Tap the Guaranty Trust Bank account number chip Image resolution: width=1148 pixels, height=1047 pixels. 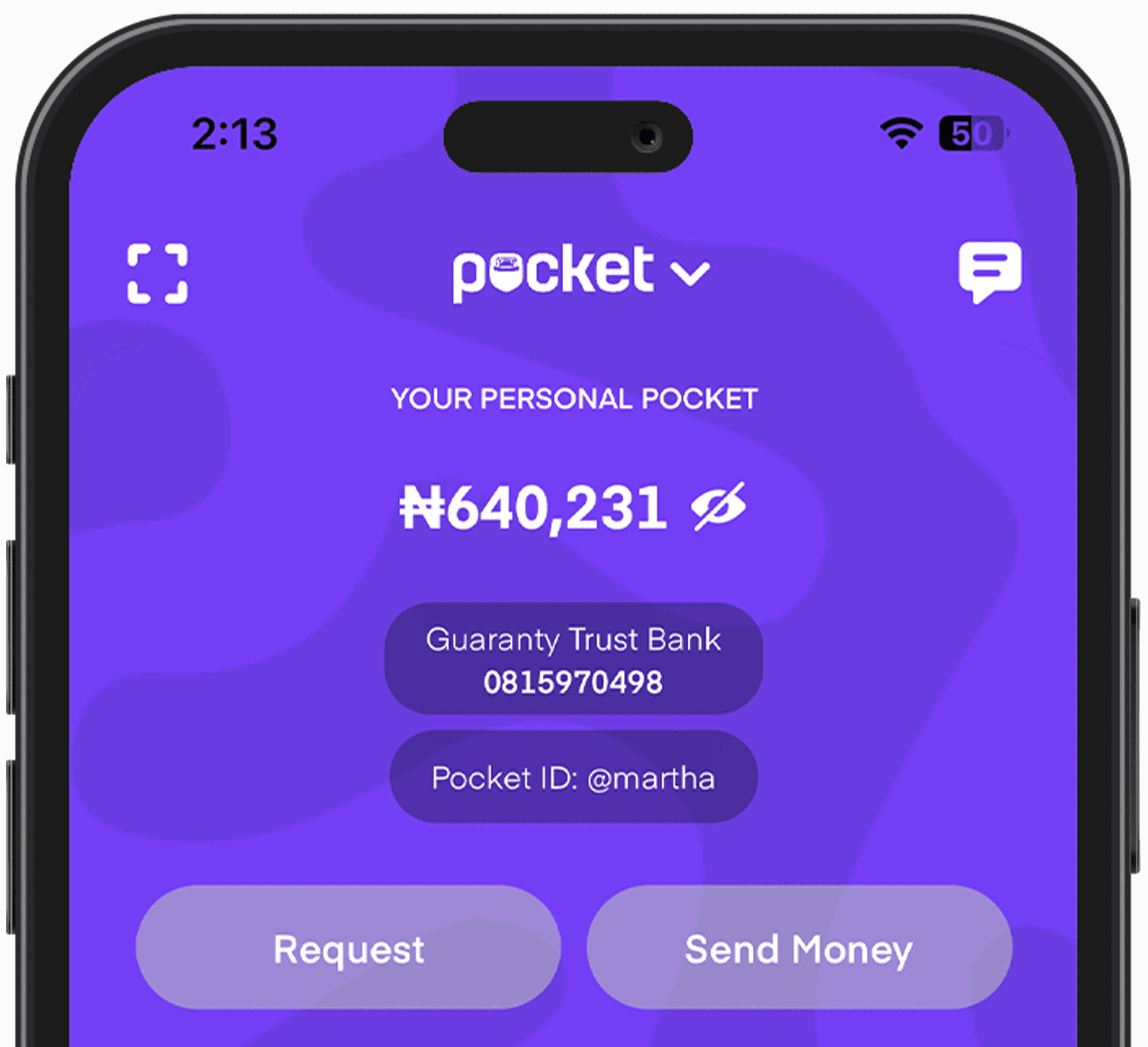tap(573, 659)
